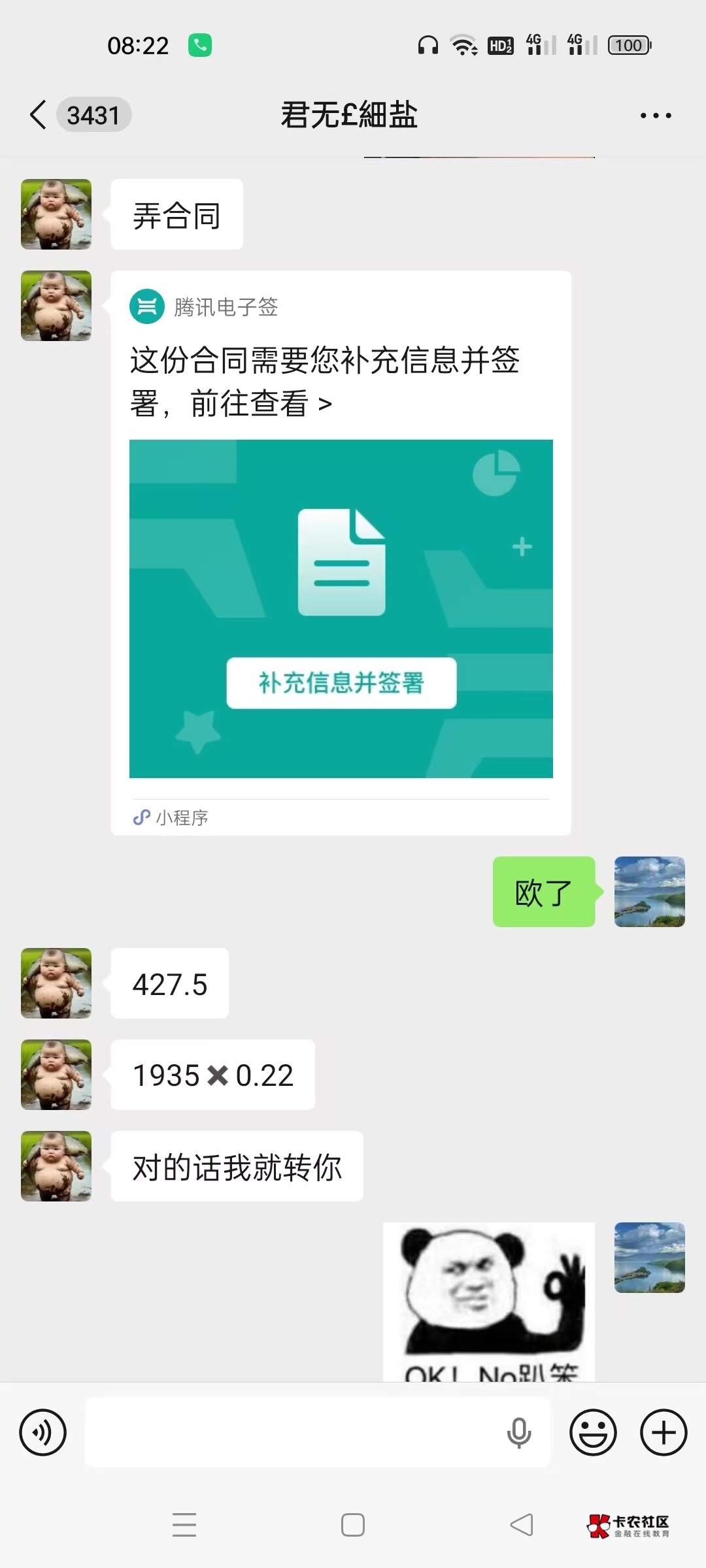Open the sender's avatar next to 弄合同
Screen dimensions: 706x1568
point(56,214)
